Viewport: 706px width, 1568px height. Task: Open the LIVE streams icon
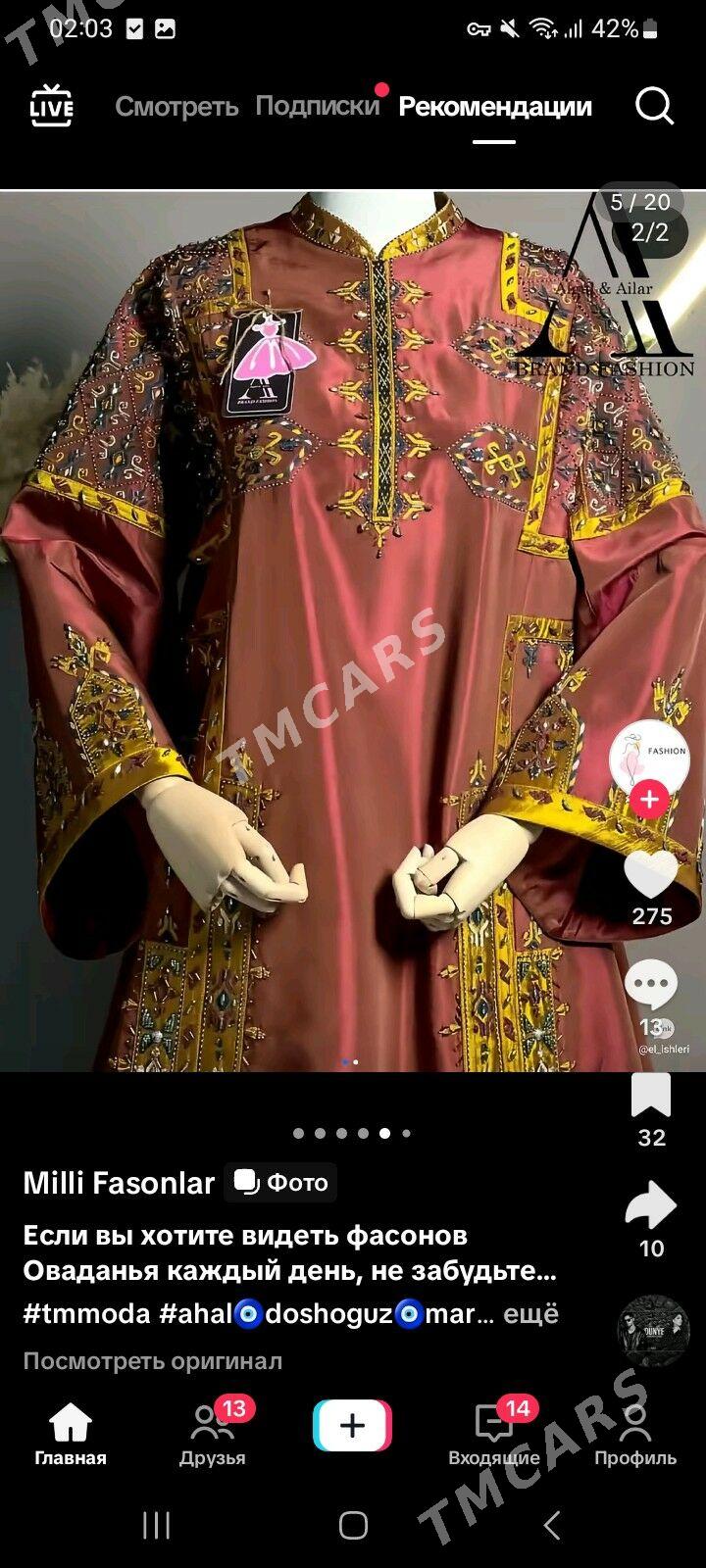click(x=51, y=106)
